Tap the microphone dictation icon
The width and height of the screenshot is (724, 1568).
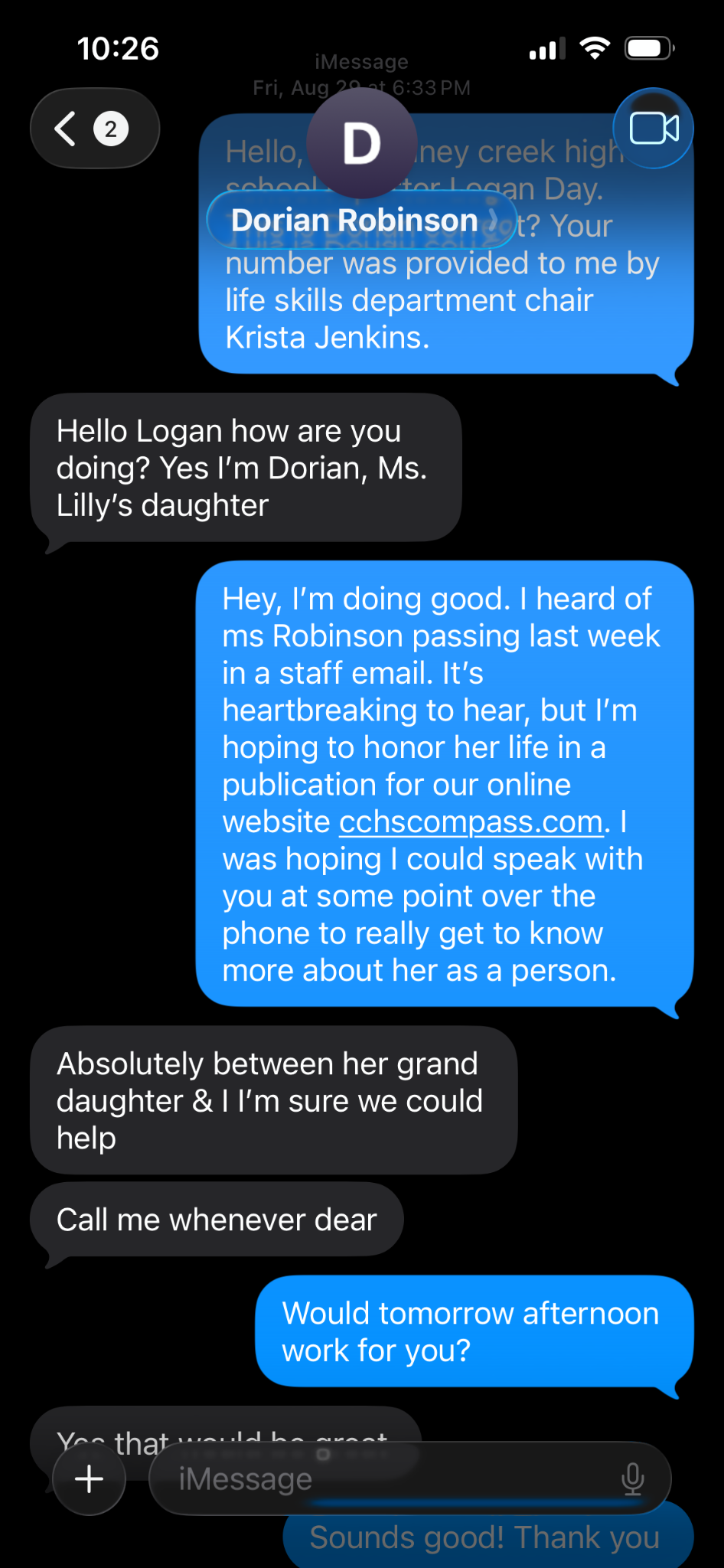(632, 1478)
